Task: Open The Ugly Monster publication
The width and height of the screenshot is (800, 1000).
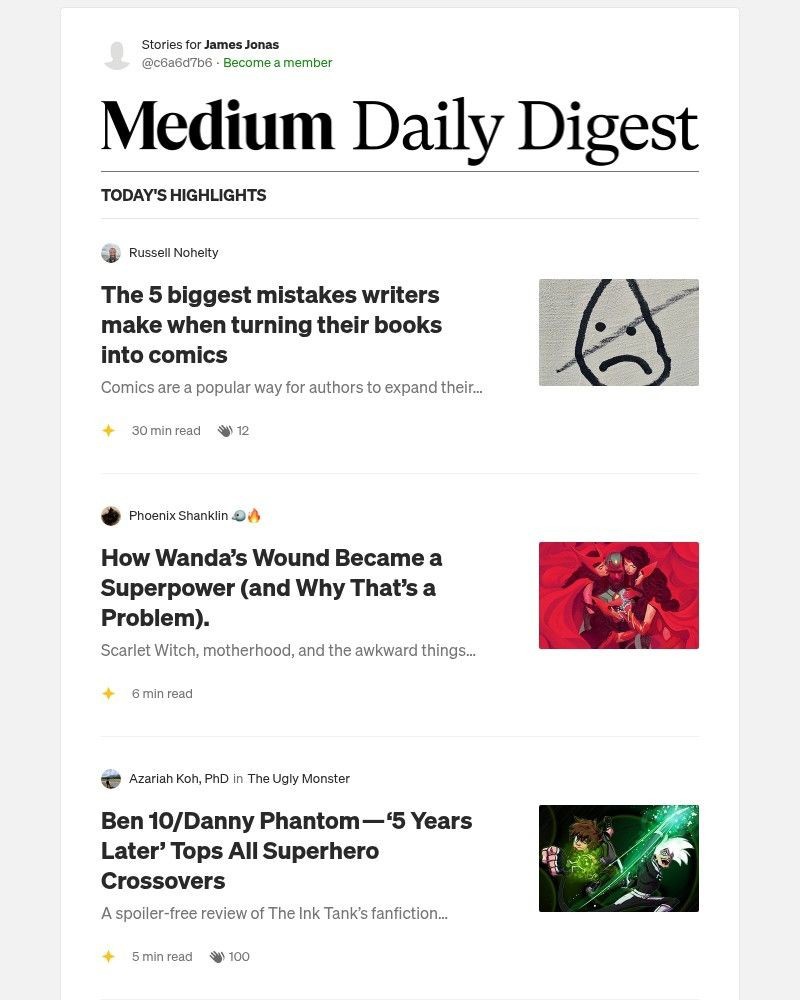Action: (298, 778)
